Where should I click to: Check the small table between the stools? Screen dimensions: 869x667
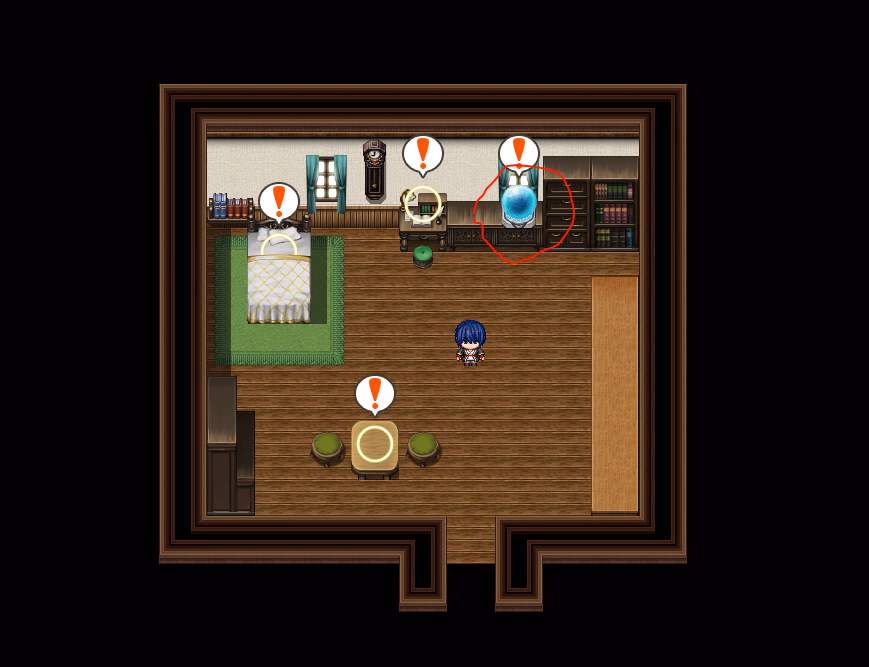(x=375, y=445)
